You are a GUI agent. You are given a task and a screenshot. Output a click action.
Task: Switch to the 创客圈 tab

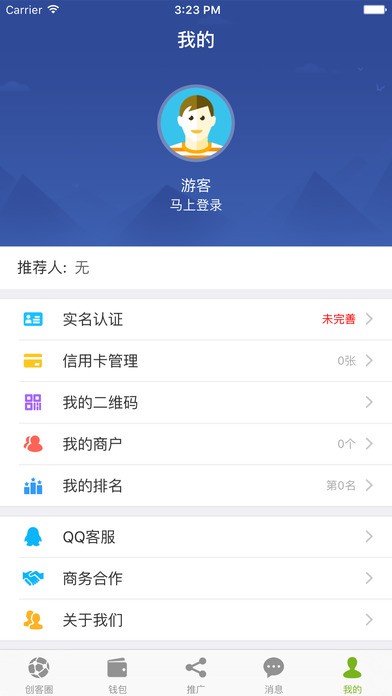click(39, 674)
